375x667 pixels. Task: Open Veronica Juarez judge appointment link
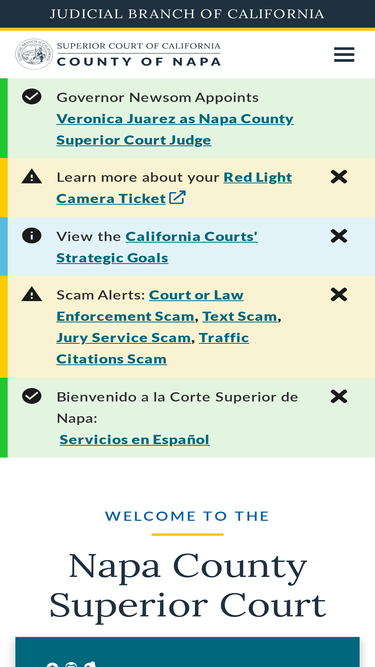[x=175, y=129]
